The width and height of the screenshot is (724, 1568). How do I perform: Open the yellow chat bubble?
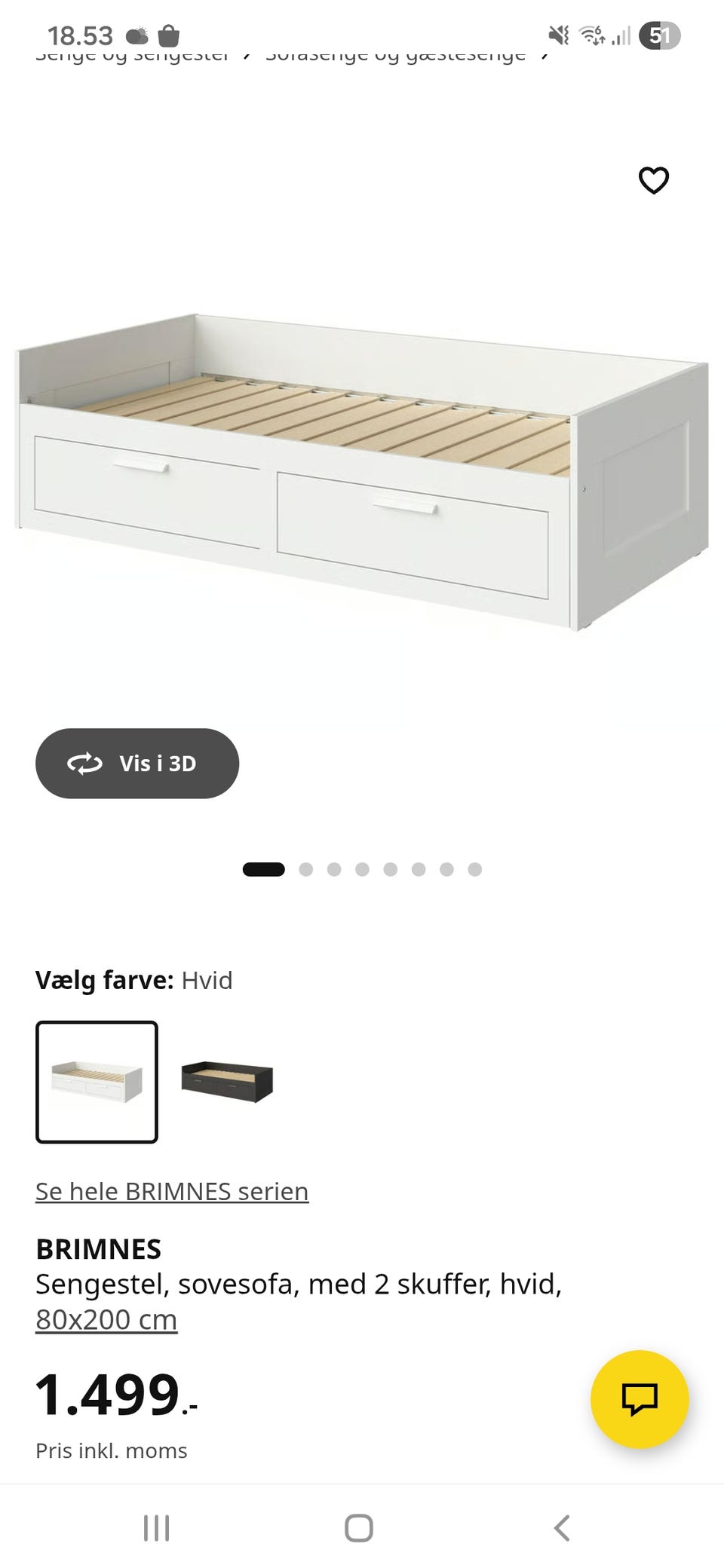(640, 1400)
